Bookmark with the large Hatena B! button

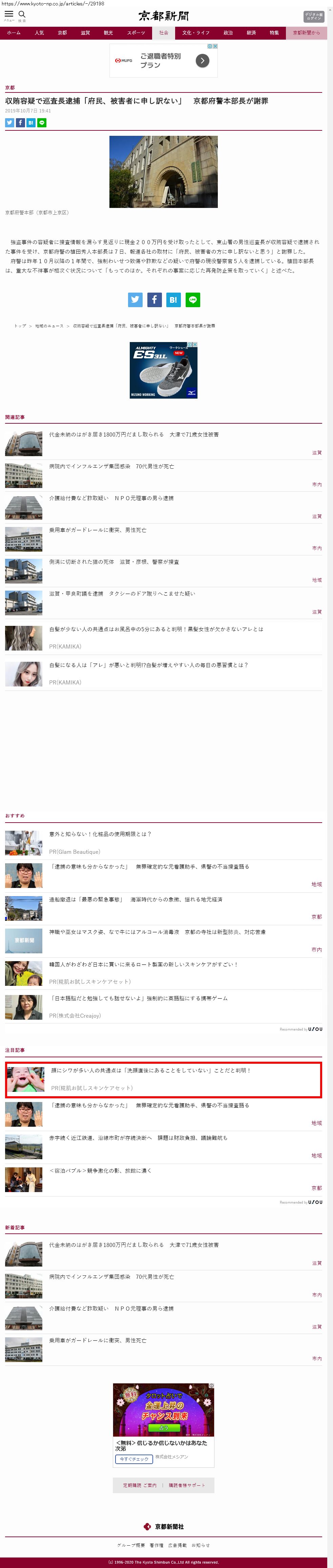173,299
